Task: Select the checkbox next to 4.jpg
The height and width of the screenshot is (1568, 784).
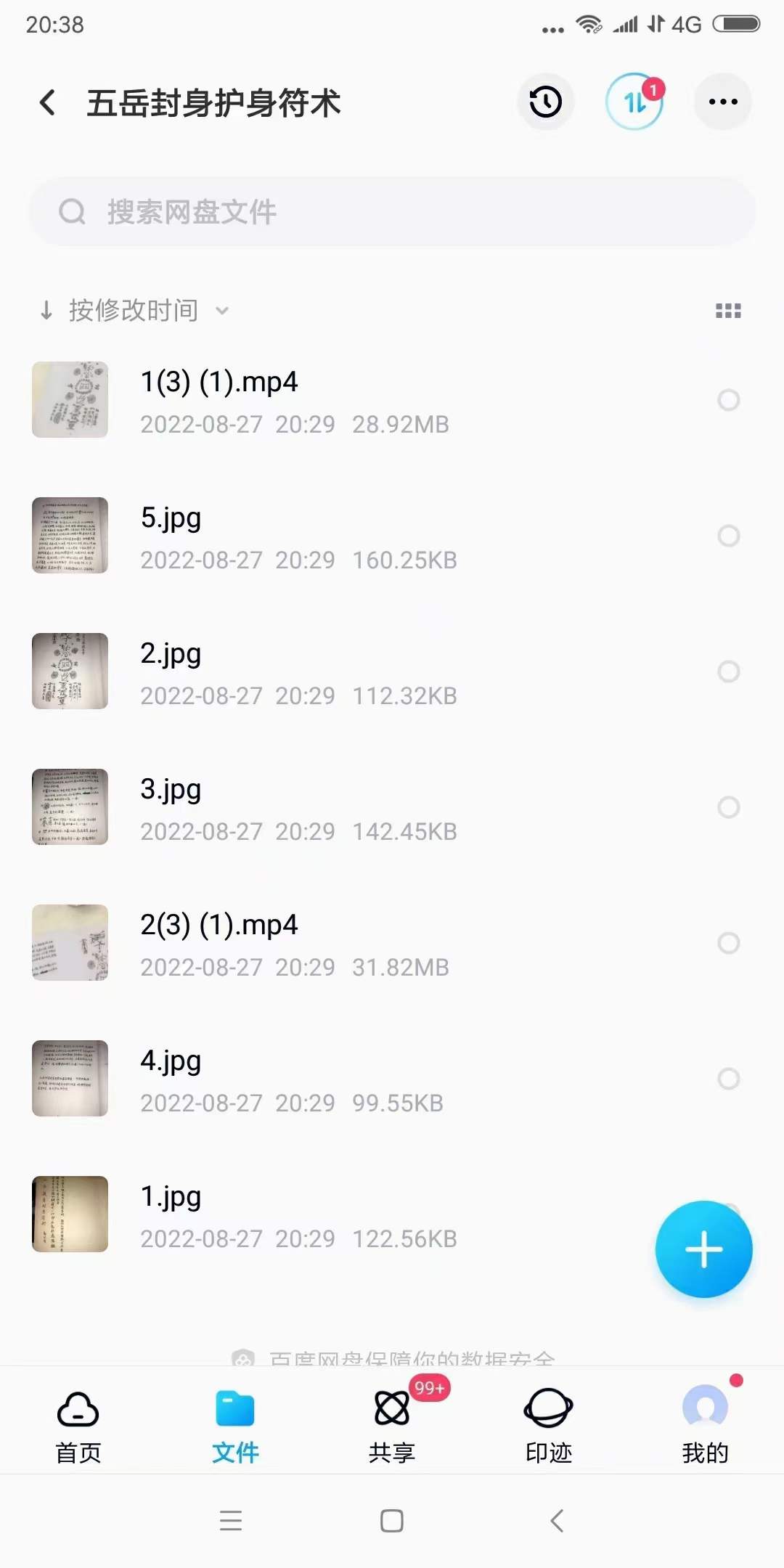Action: 728,1079
